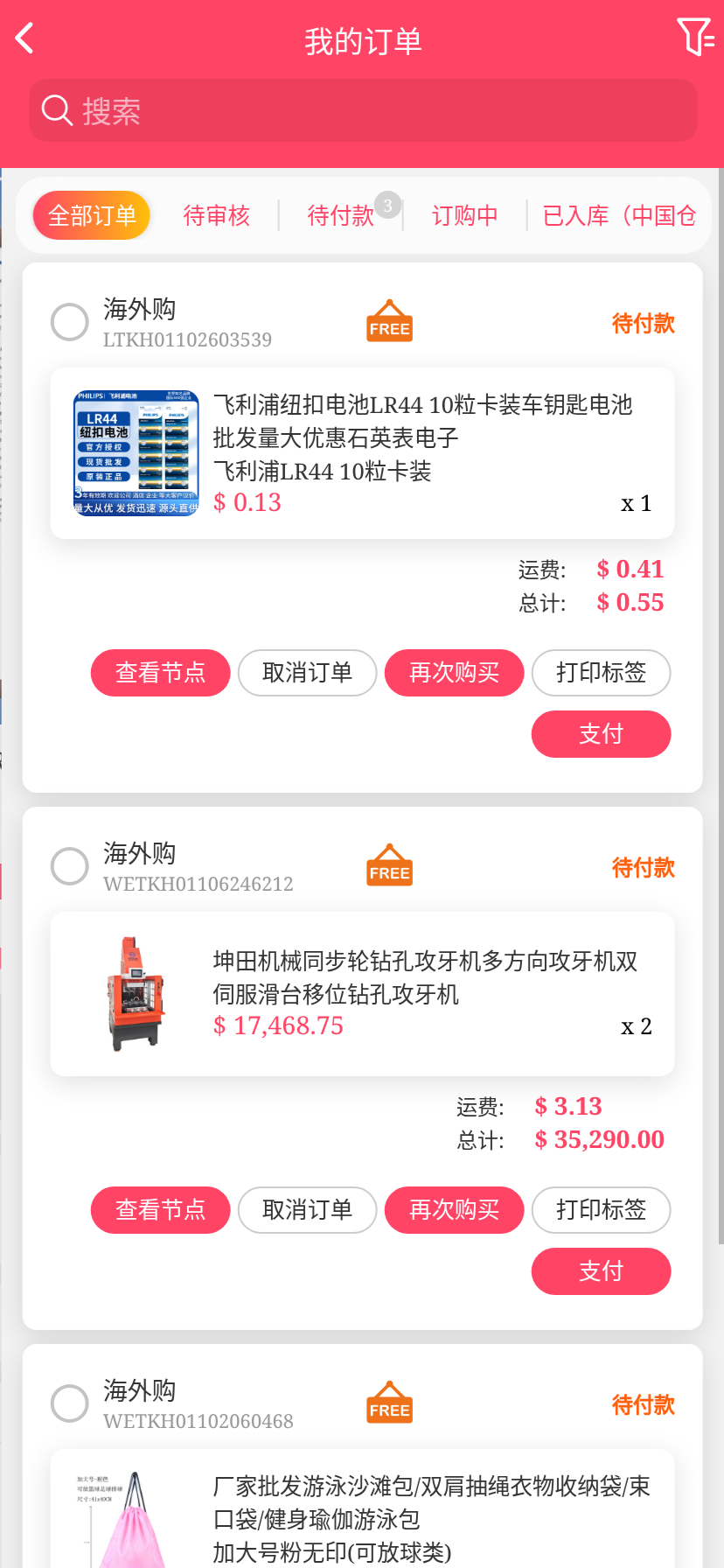Tap 再次购买 for the Philips battery order
This screenshot has height=1568, width=724.
tap(454, 673)
